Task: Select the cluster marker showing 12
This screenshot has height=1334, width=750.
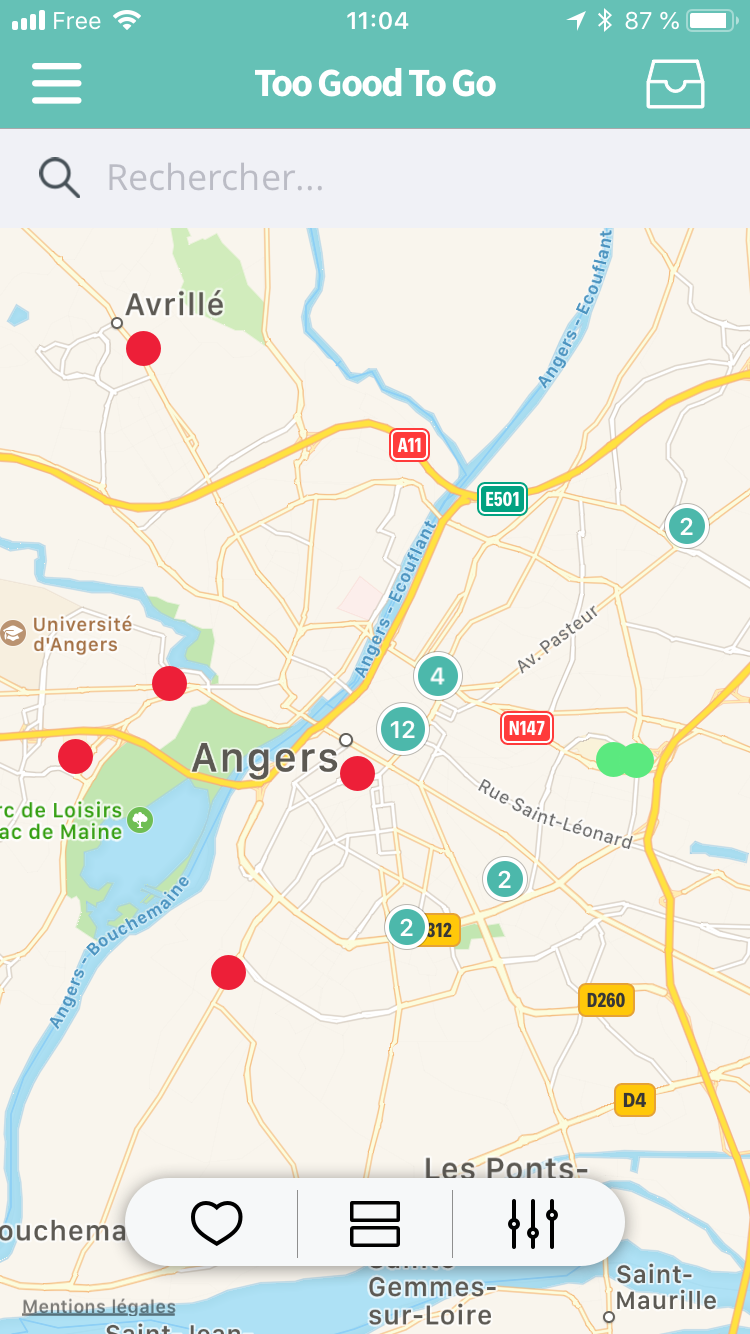Action: pos(402,729)
